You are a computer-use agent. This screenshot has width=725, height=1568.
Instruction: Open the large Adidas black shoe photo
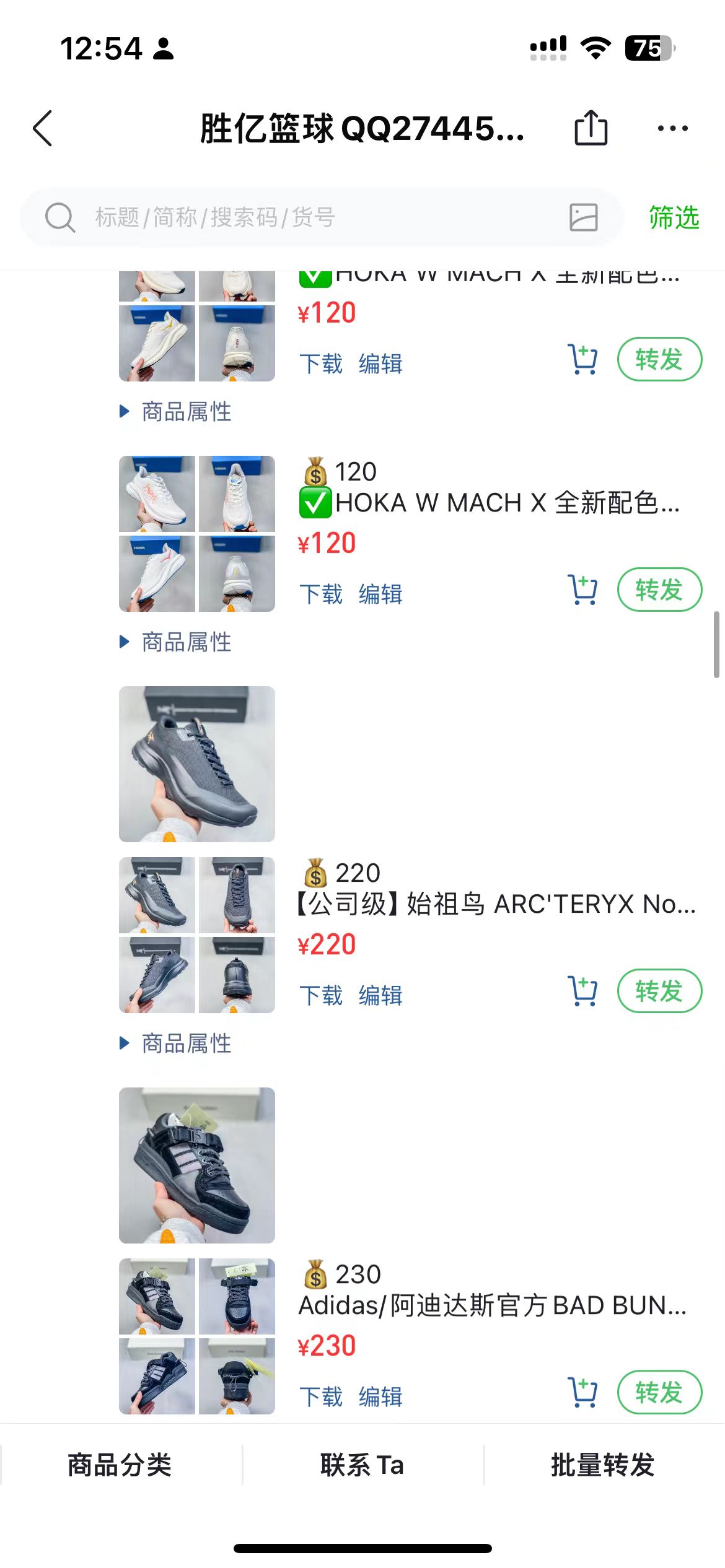[197, 1165]
